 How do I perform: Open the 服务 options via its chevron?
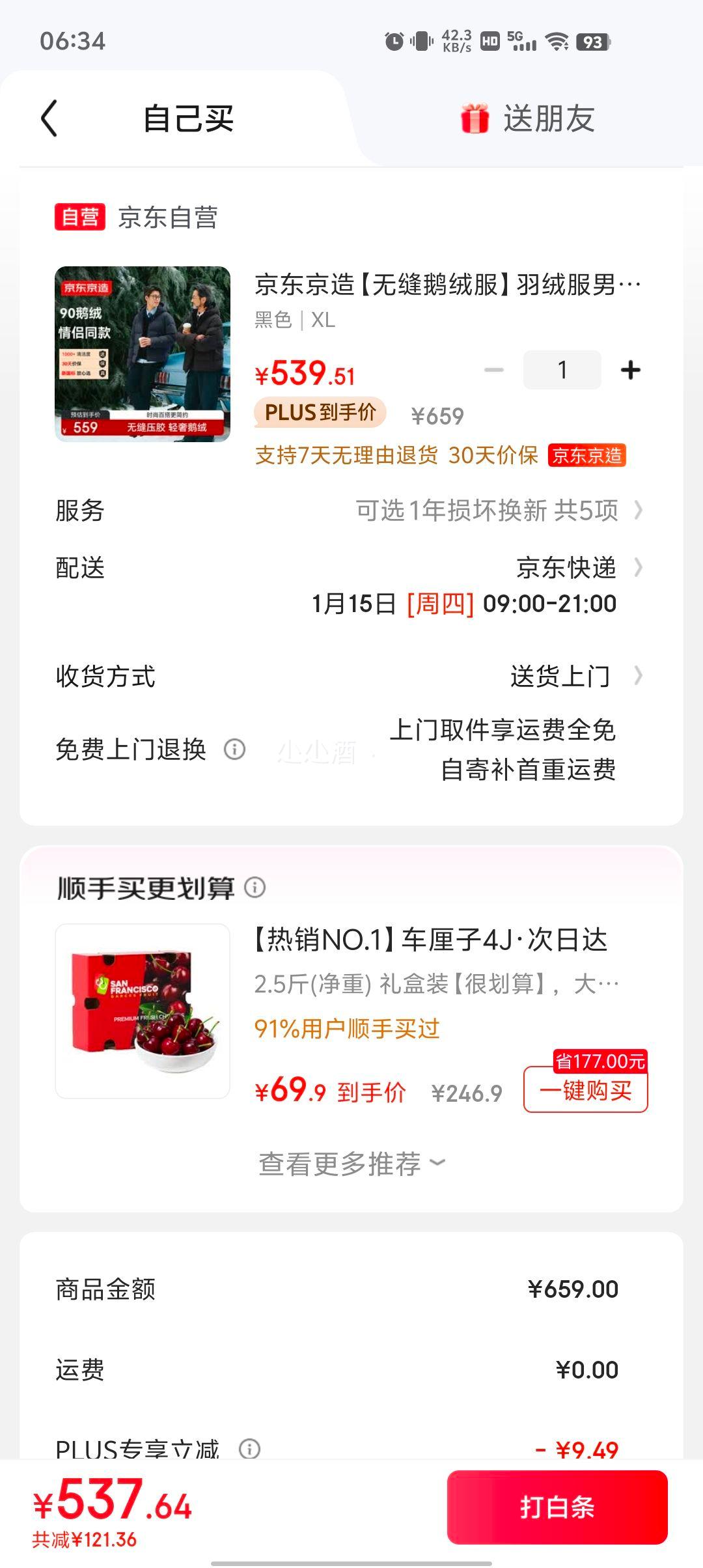(x=639, y=512)
